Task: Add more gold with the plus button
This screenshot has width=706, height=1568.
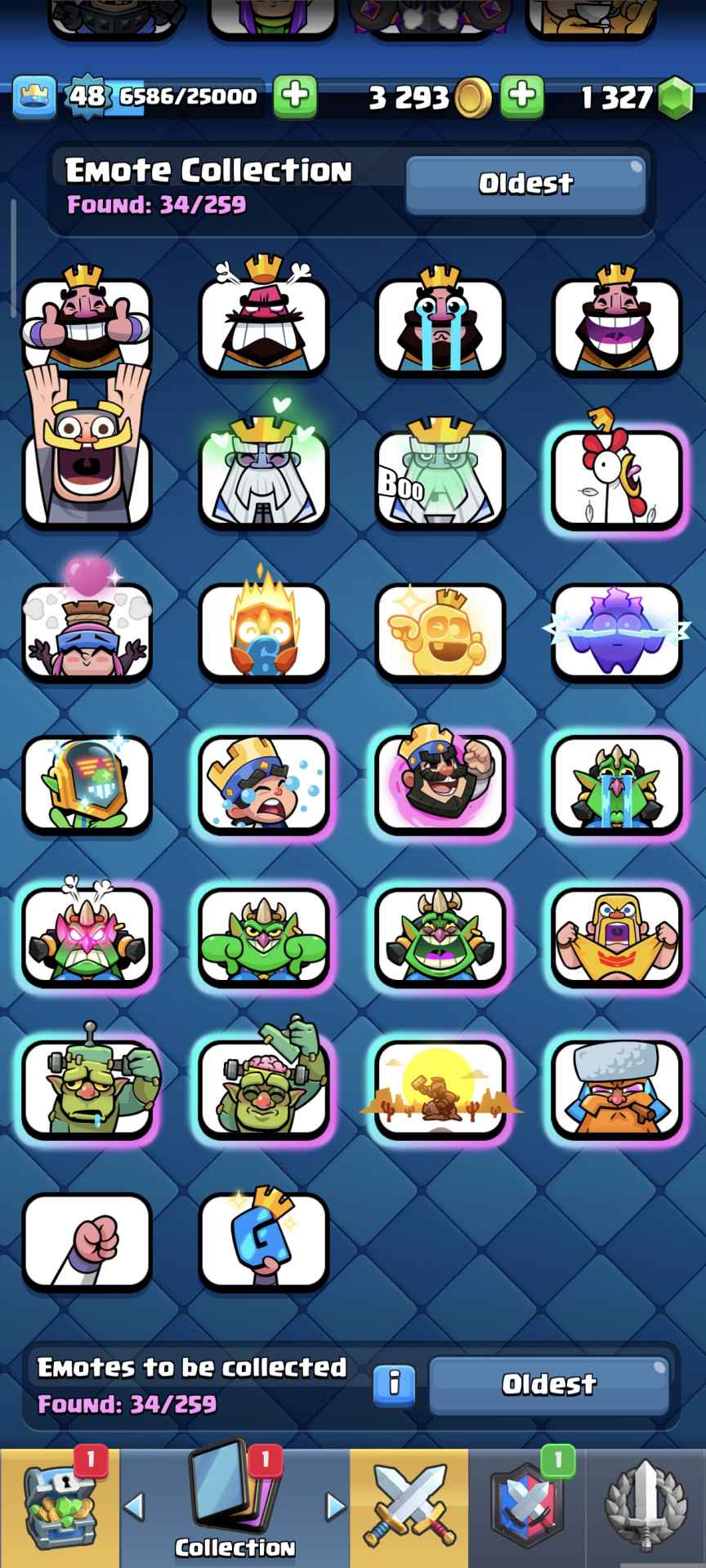Action: click(x=521, y=96)
